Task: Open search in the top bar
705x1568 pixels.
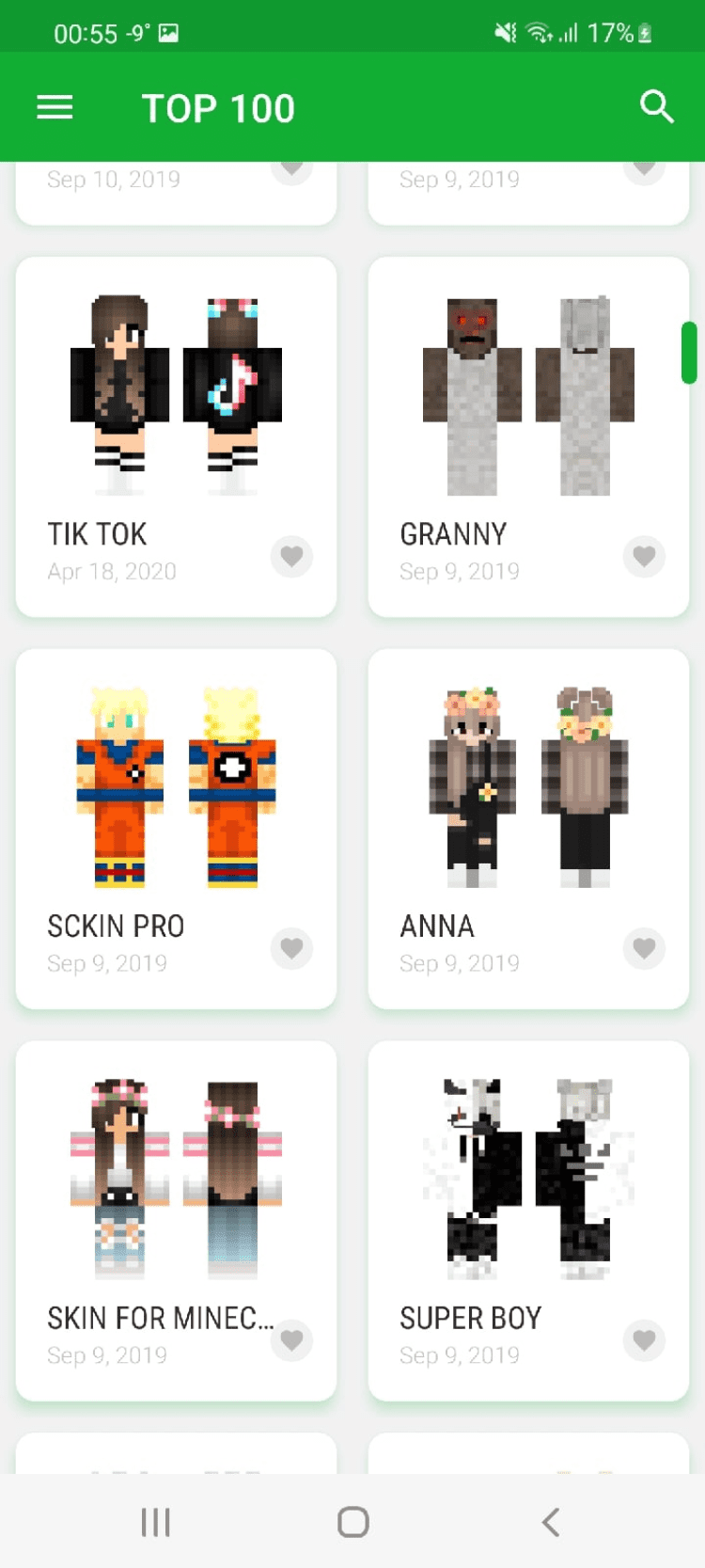Action: (x=656, y=107)
